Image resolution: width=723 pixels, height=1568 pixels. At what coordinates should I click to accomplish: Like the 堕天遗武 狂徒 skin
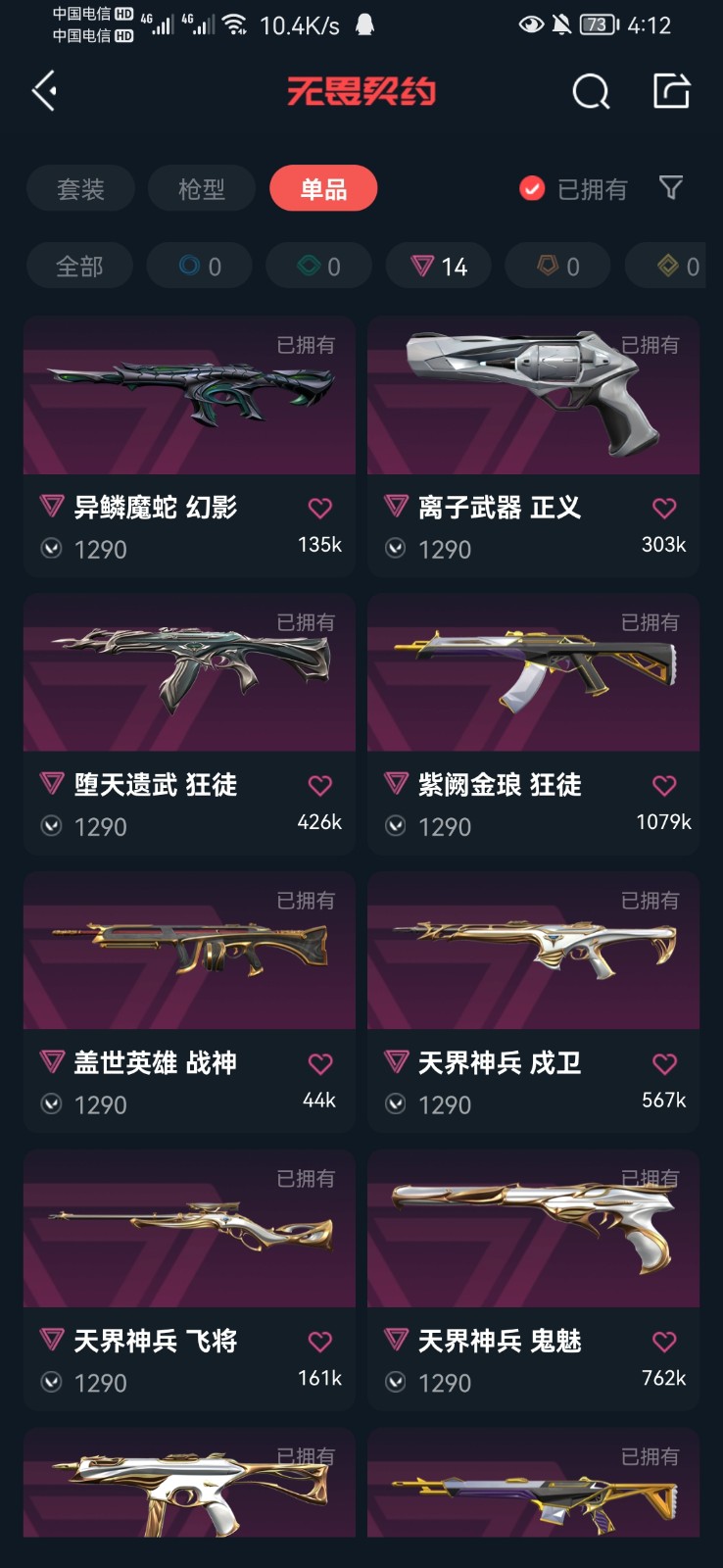pyautogui.click(x=320, y=785)
